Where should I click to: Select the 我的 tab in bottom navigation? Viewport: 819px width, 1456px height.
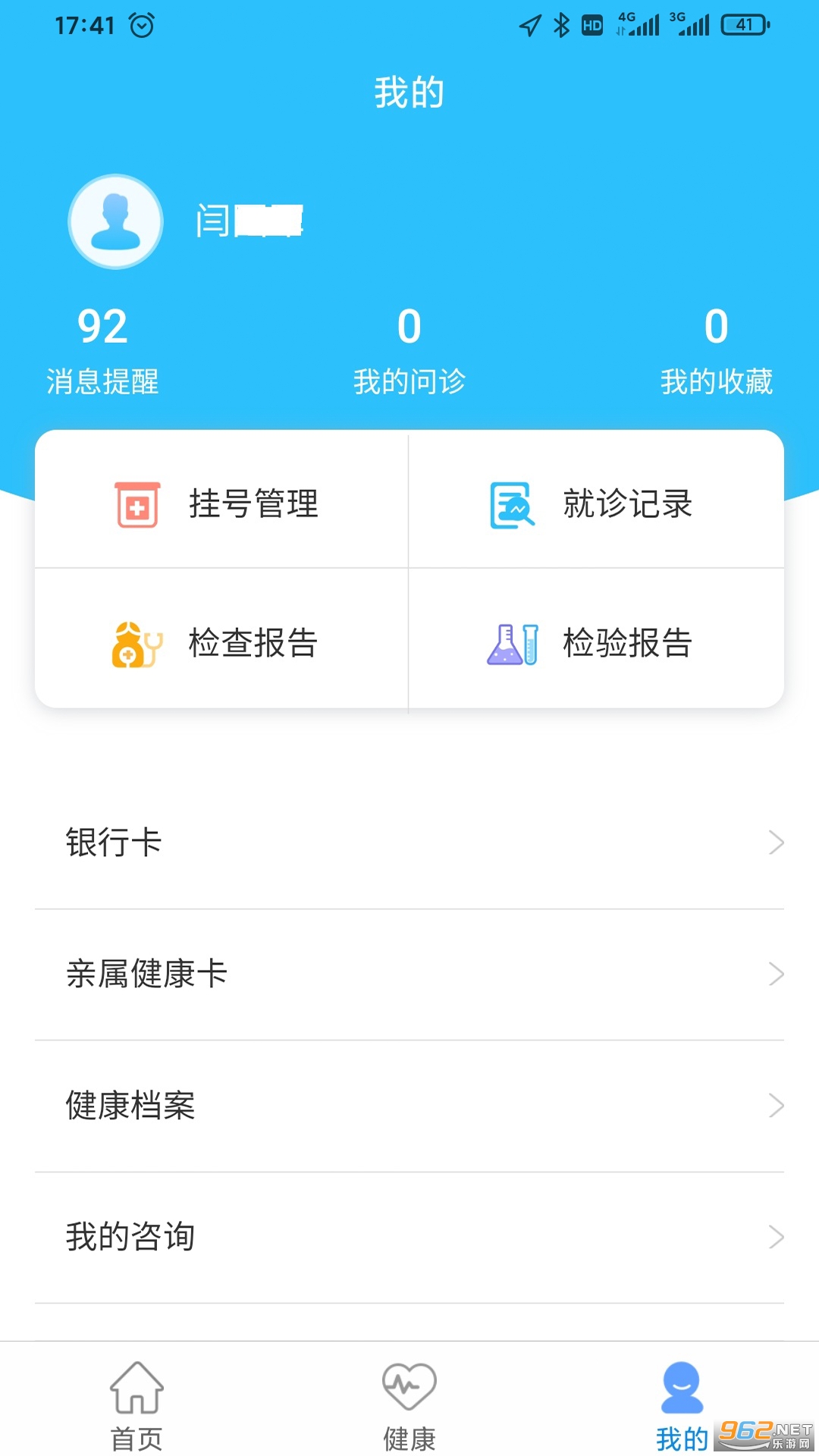coord(682,1404)
